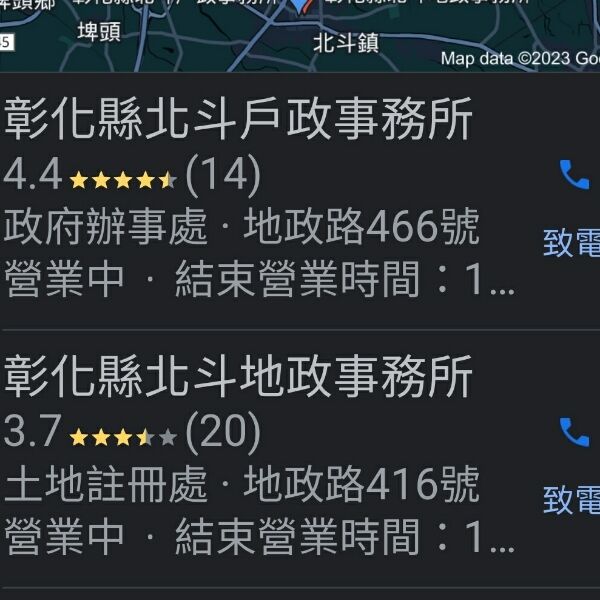600x600 pixels.
Task: Open 彰化縣北斗戶政事務所 result
Action: (x=240, y=122)
